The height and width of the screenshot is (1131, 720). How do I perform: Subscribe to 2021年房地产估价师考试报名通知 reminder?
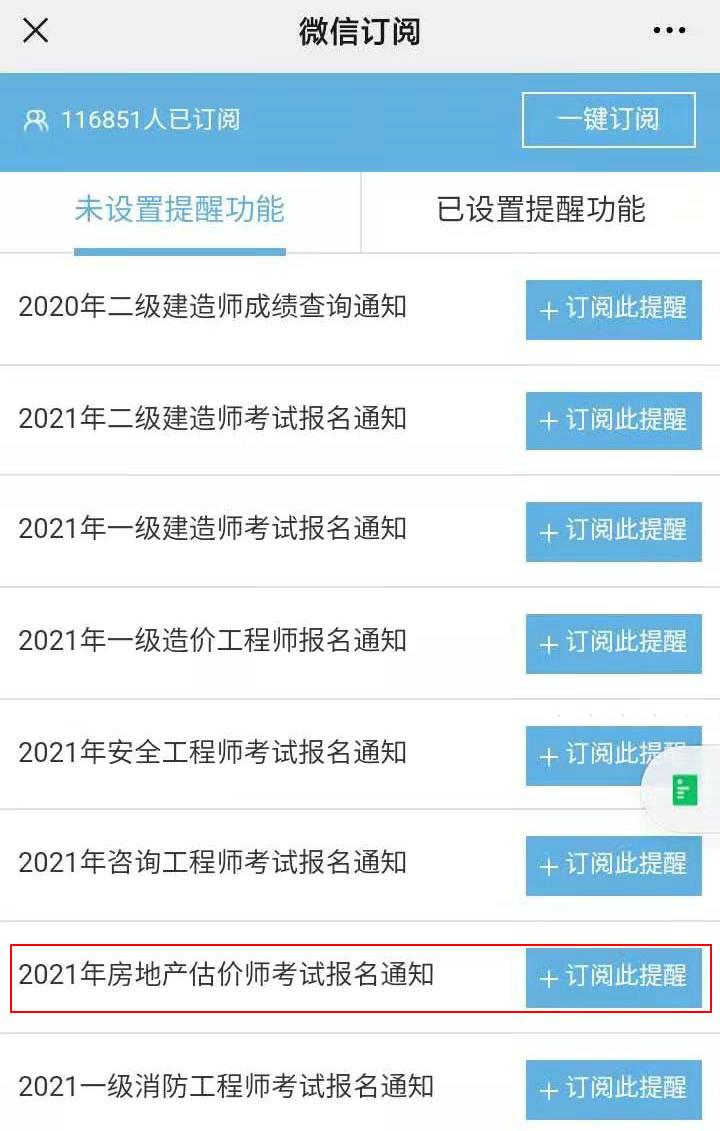tap(613, 977)
